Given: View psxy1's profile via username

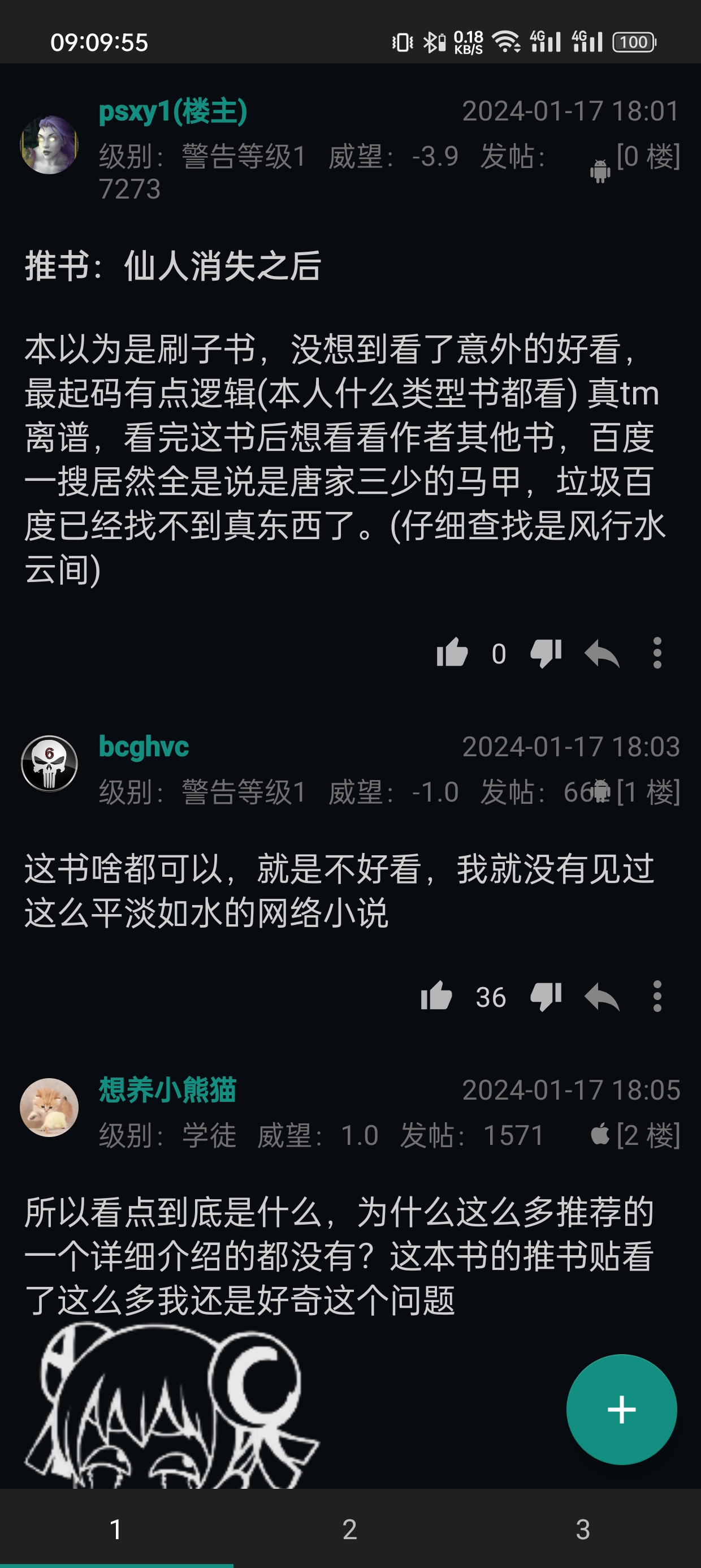Looking at the screenshot, I should (173, 111).
